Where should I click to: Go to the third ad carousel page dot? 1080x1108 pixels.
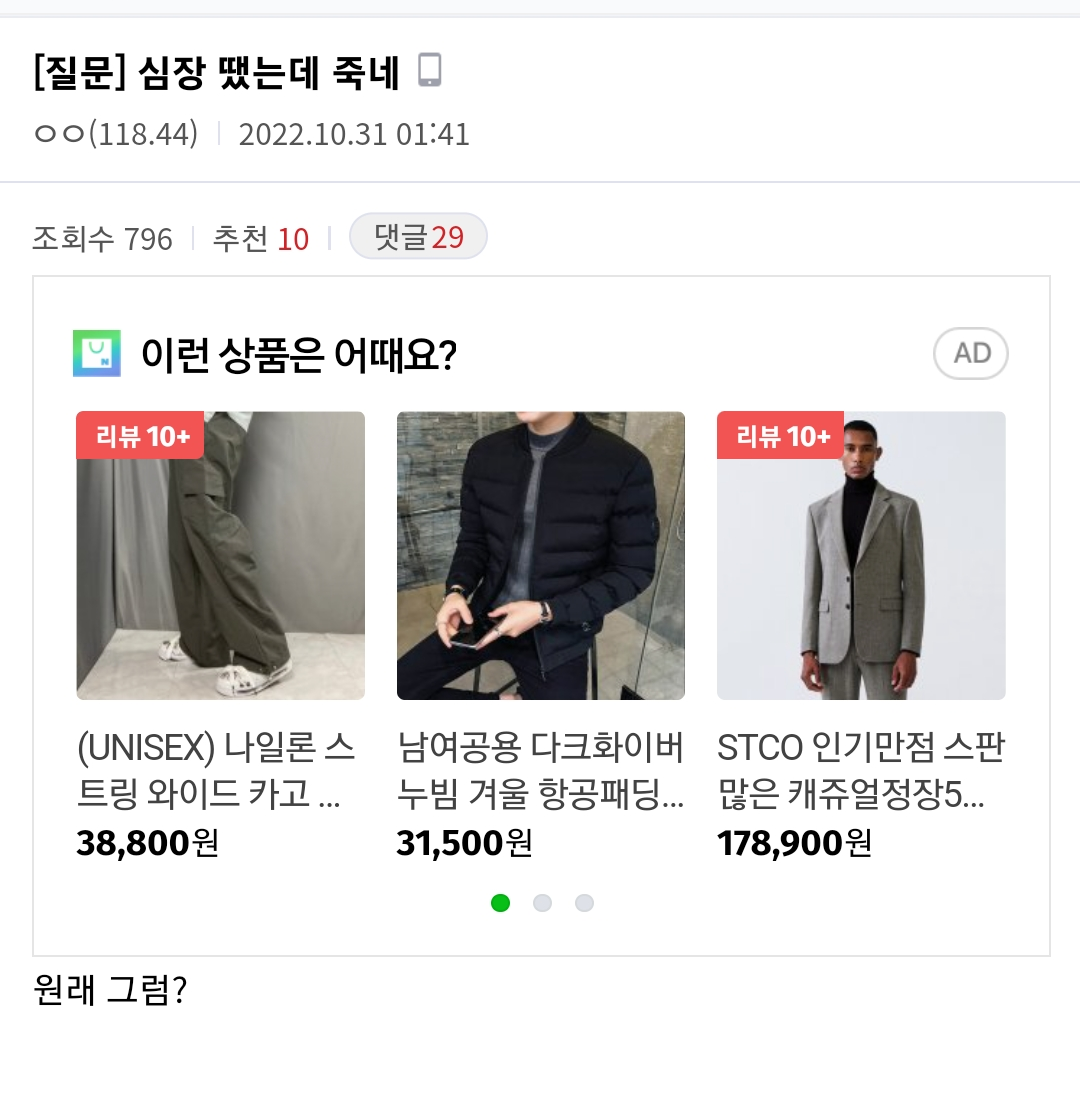(x=584, y=903)
